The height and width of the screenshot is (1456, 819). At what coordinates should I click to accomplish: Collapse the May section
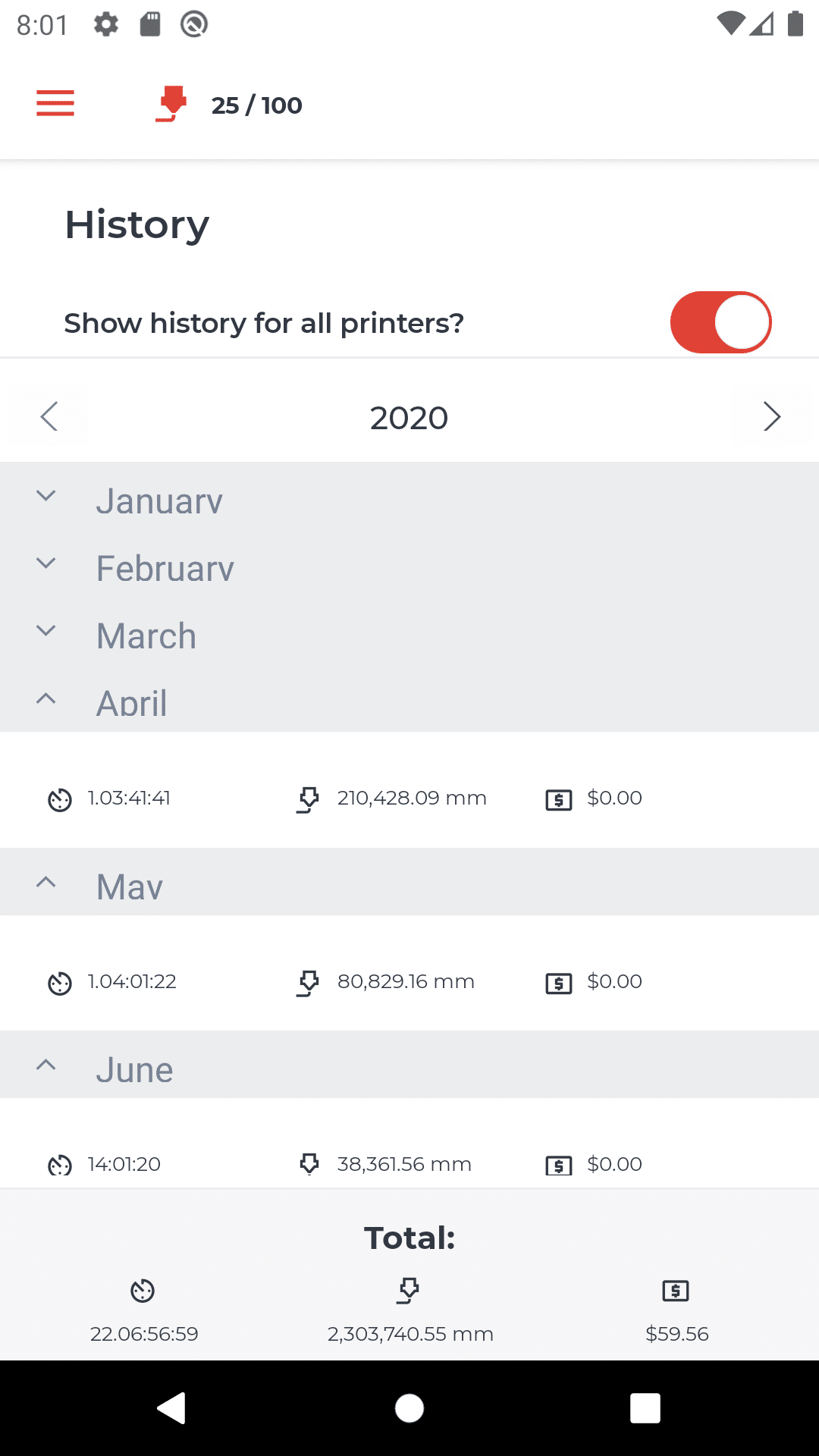click(409, 883)
